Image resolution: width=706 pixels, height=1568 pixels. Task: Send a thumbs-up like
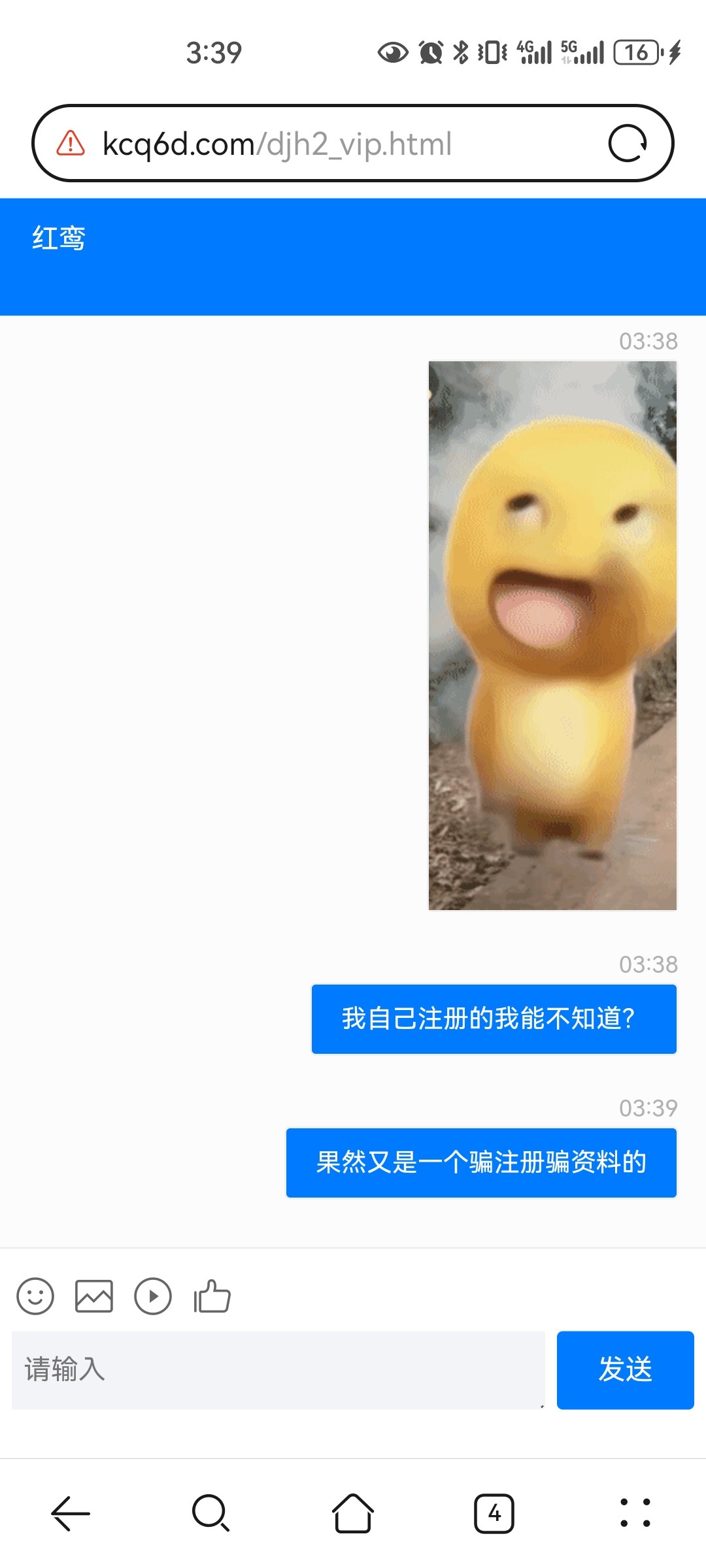point(212,1296)
